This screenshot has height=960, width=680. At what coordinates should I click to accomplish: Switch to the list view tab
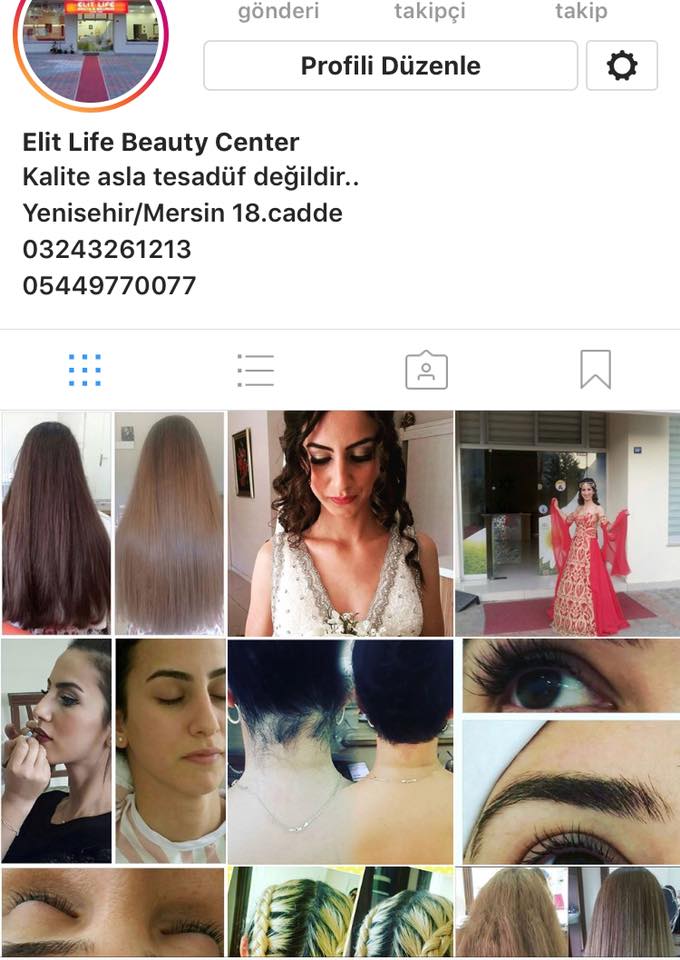click(x=255, y=370)
